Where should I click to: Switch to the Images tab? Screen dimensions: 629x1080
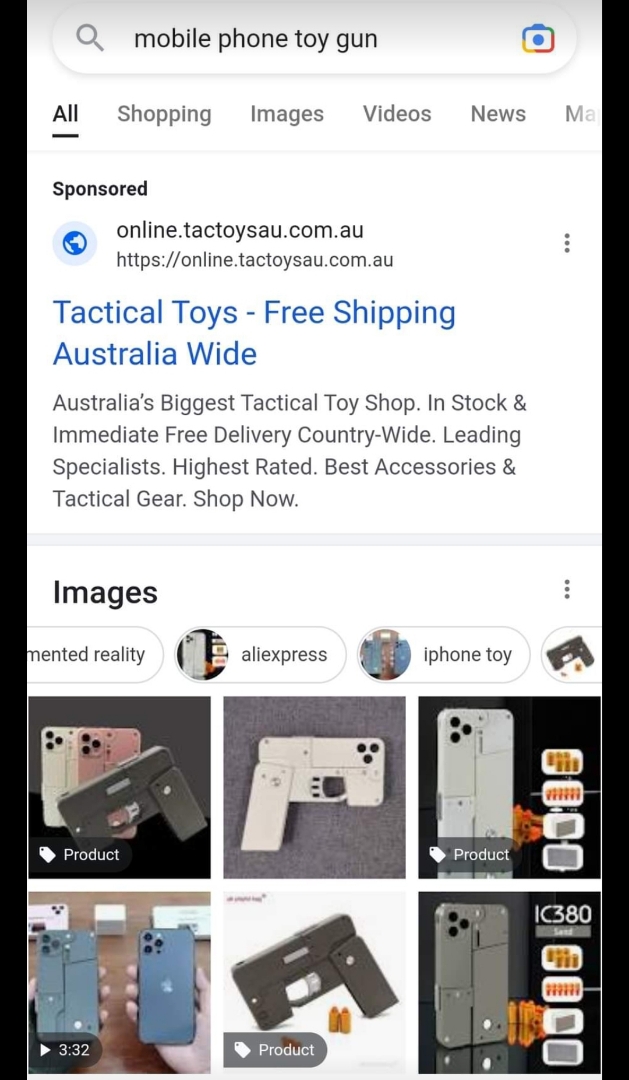coord(287,114)
